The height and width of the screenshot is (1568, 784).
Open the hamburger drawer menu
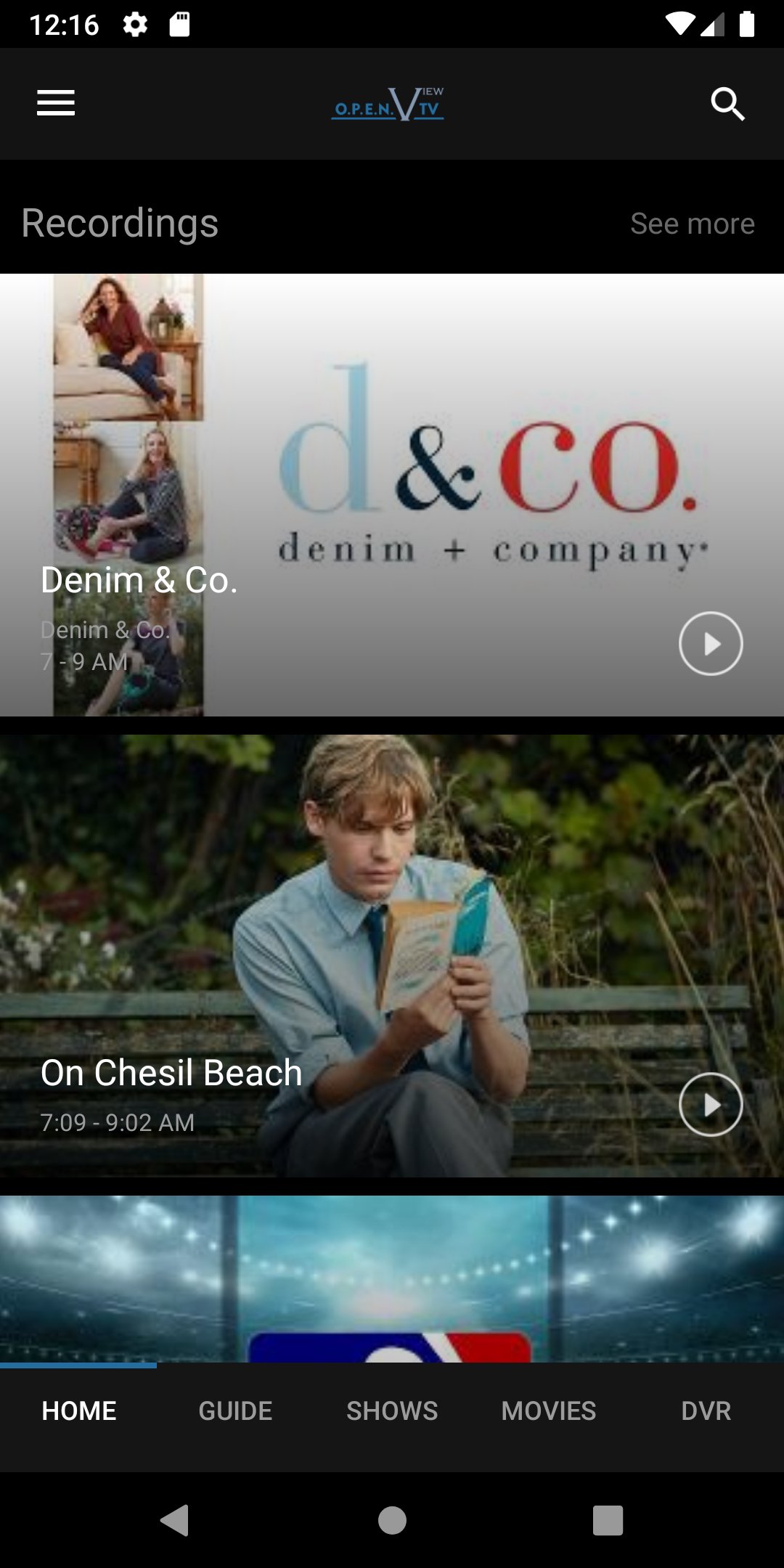pos(56,103)
